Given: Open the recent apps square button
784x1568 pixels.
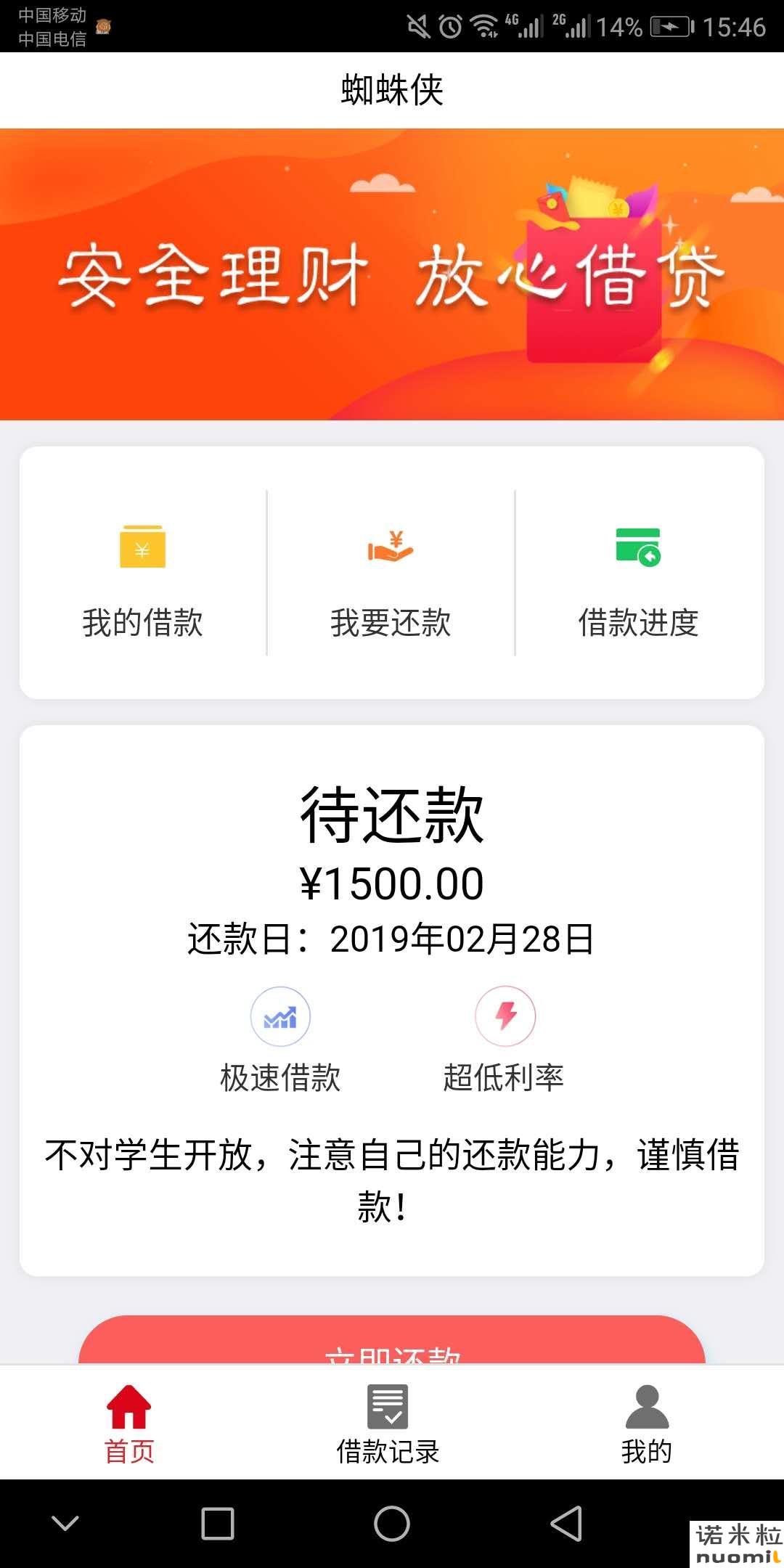Looking at the screenshot, I should pos(218,1523).
